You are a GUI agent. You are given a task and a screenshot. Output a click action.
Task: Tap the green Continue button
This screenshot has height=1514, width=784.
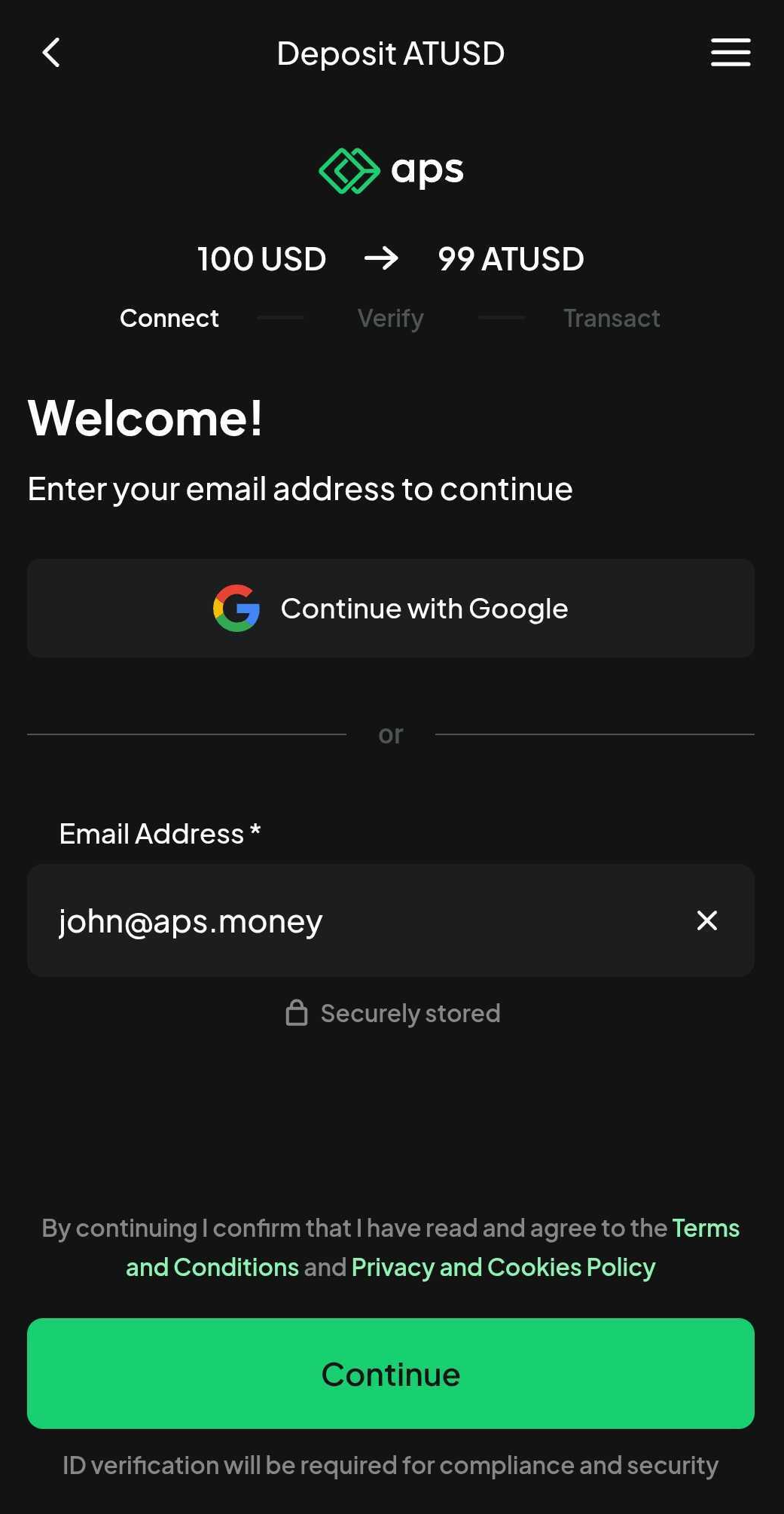391,1374
